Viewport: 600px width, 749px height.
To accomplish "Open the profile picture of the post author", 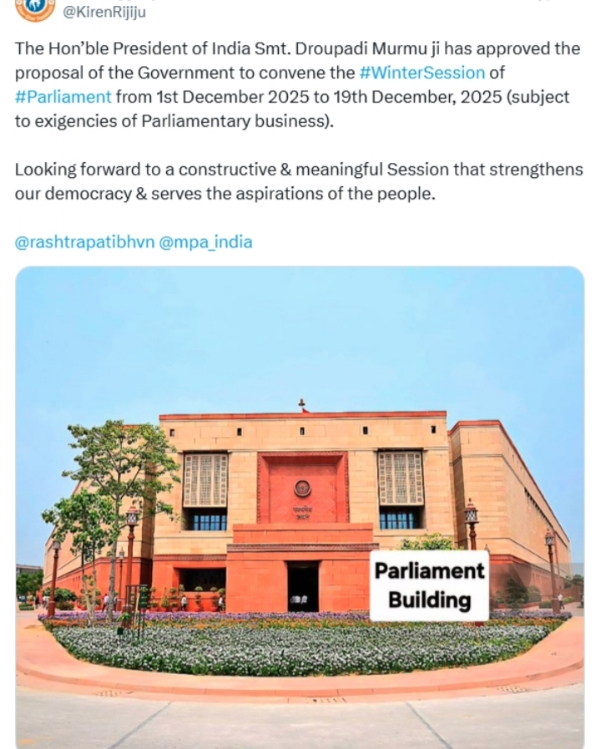I will [x=35, y=9].
